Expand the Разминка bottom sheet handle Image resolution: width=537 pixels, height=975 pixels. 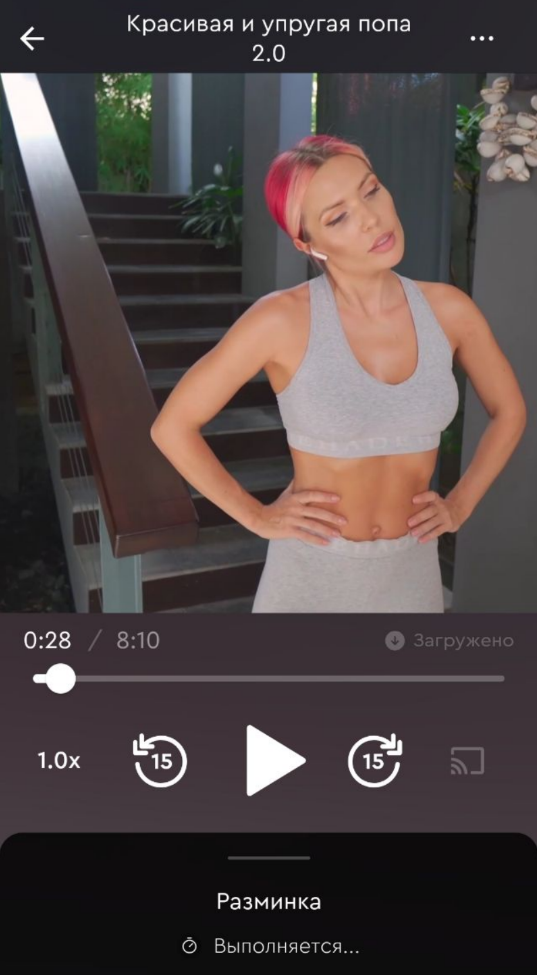(x=268, y=858)
